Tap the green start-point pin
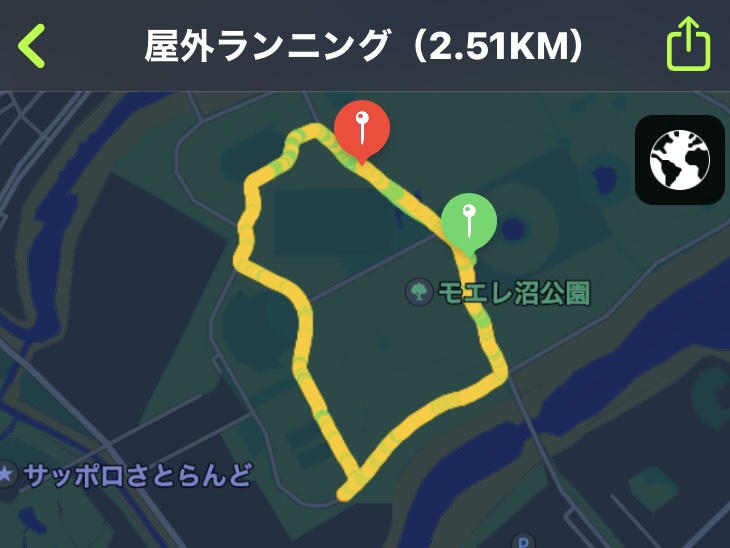730x548 pixels. (469, 218)
